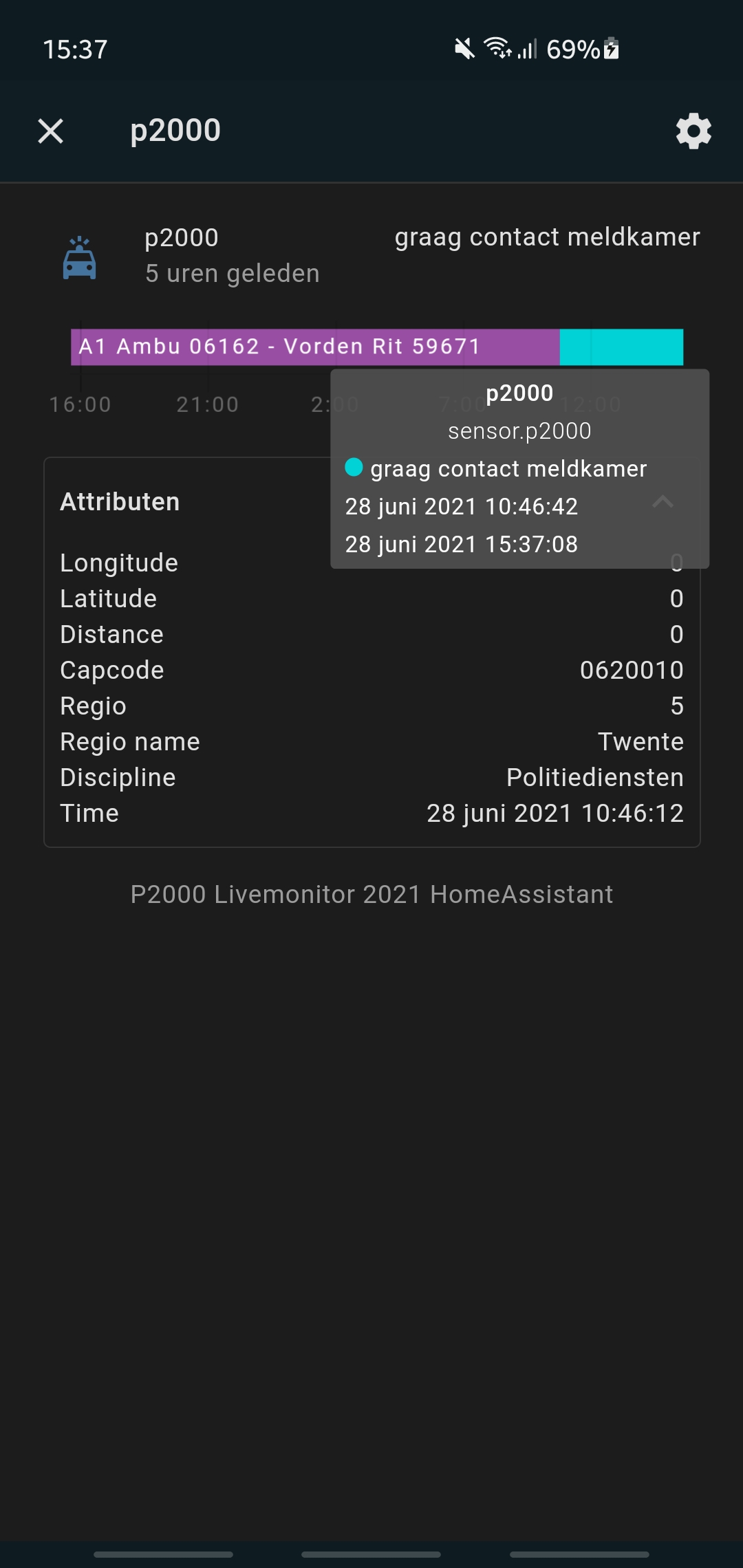Click the '5 uren geleden' timestamp
The image size is (743, 1568).
click(232, 273)
